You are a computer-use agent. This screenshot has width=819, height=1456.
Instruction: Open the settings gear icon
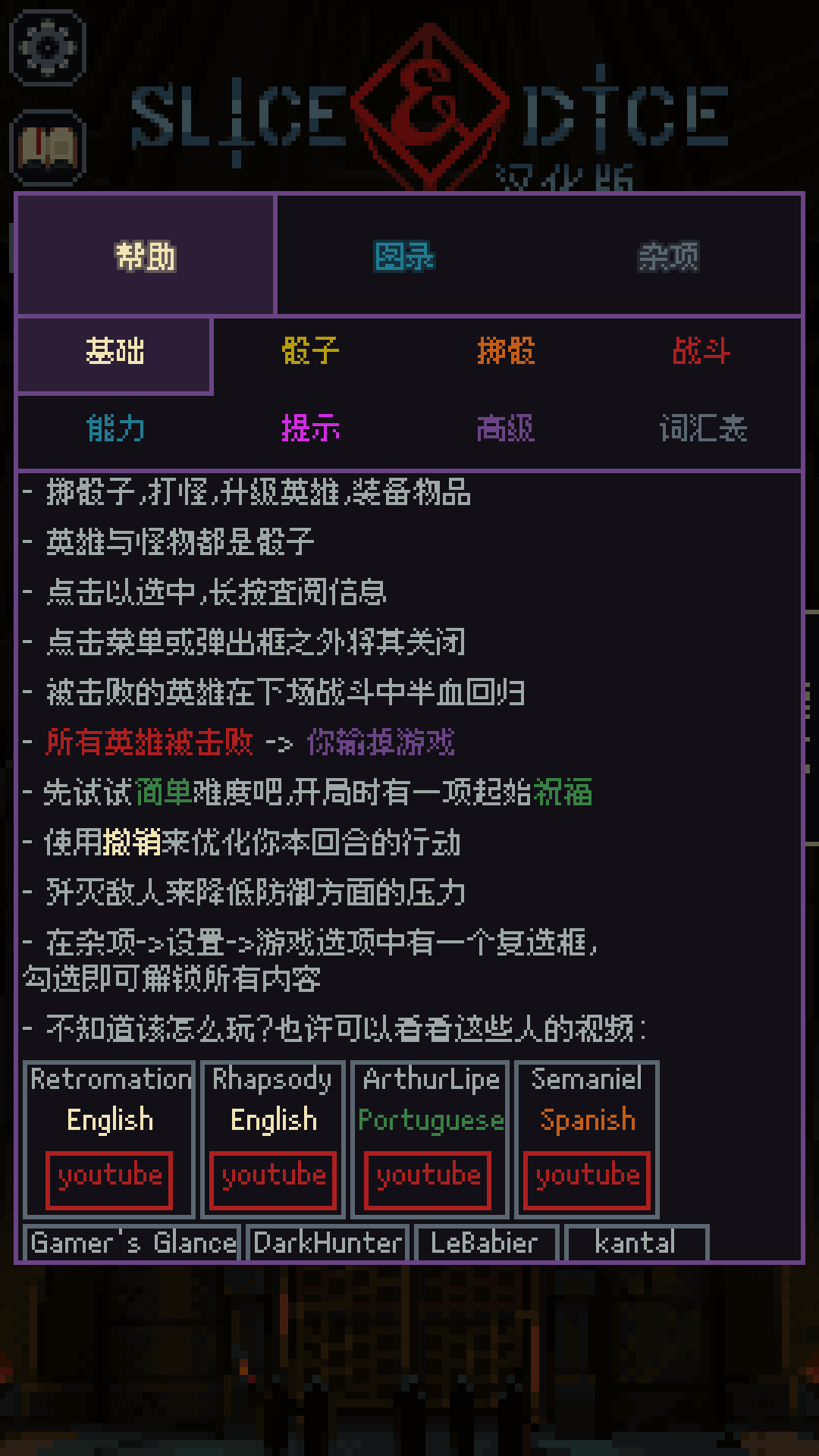click(x=47, y=47)
